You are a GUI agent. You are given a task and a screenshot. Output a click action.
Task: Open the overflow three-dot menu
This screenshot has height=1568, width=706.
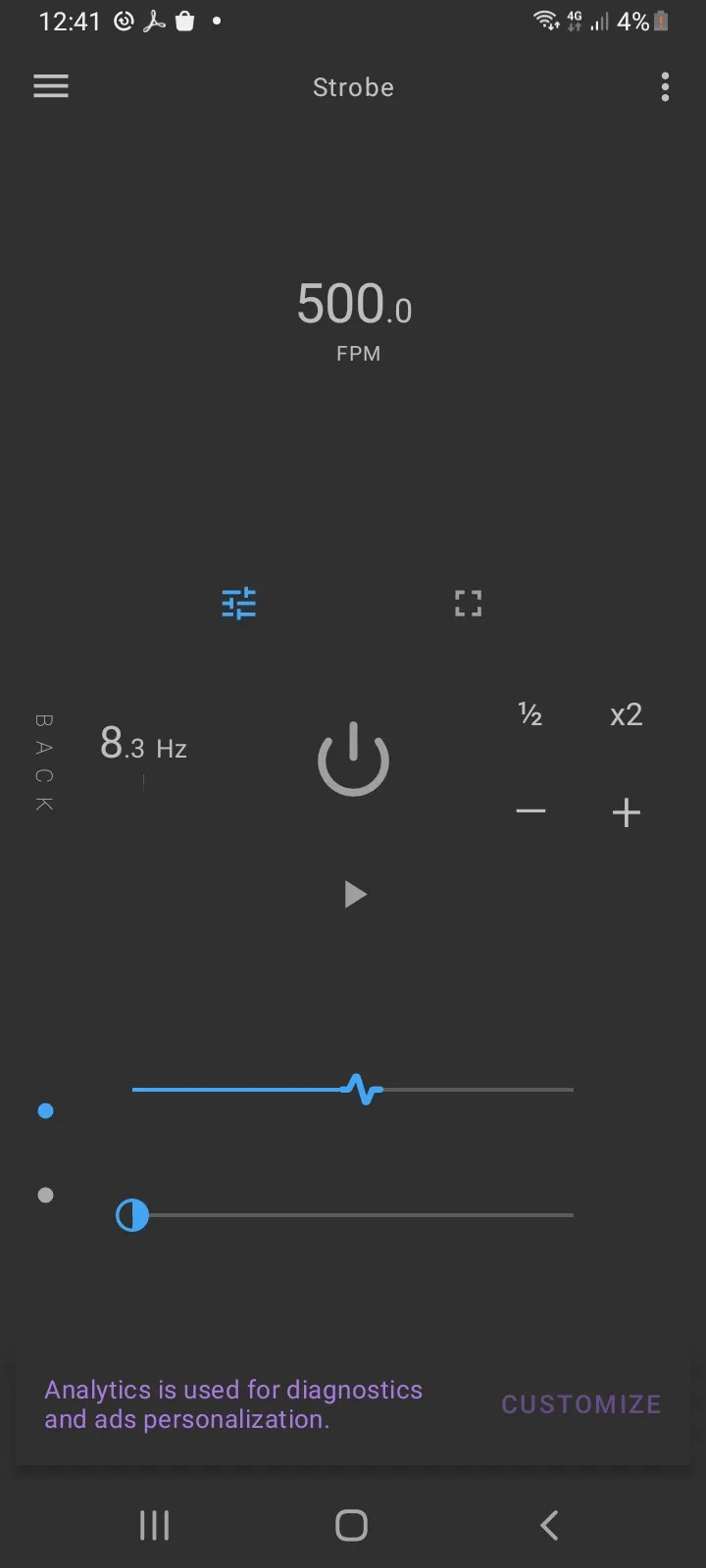[x=665, y=87]
